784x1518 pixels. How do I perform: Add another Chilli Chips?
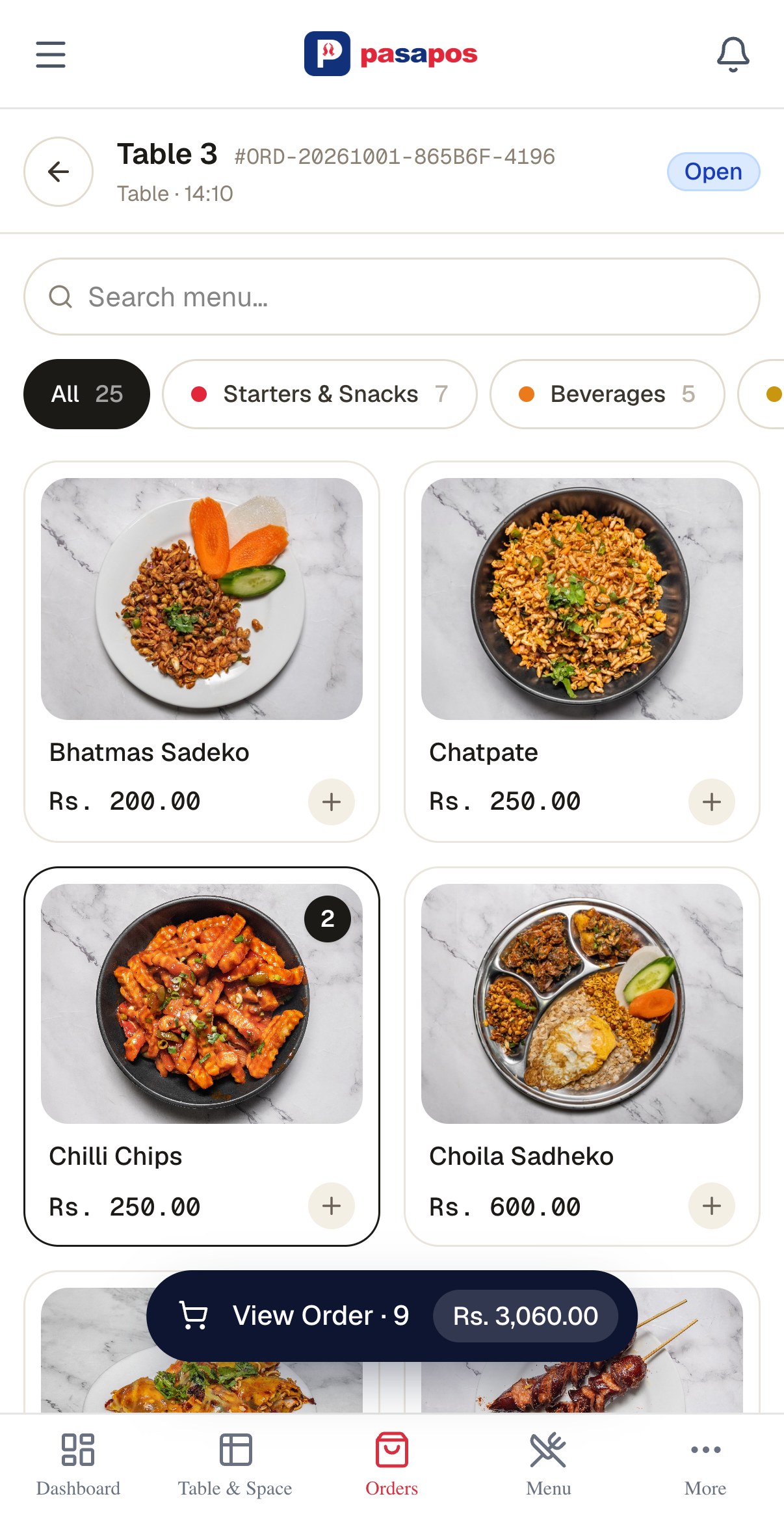pos(332,1206)
